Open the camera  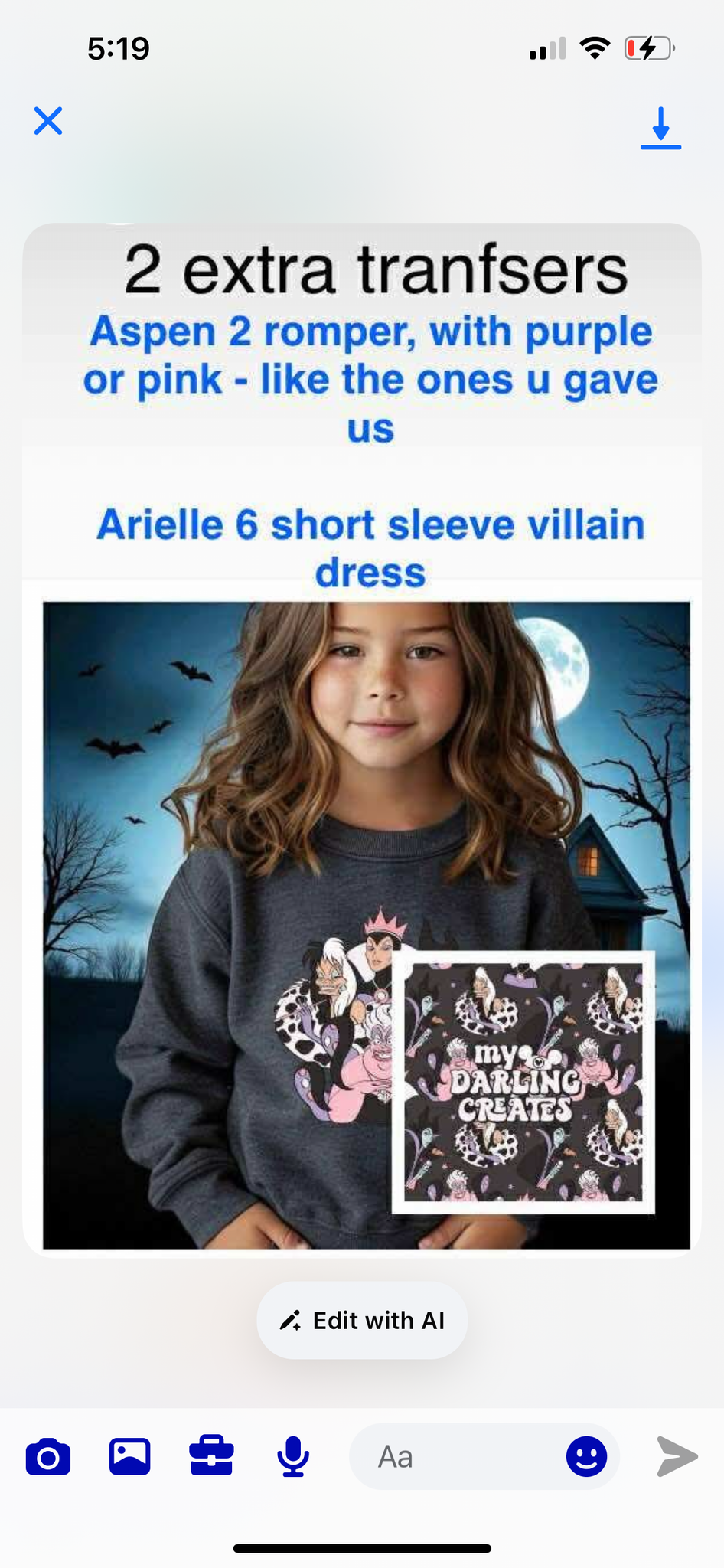click(48, 1456)
